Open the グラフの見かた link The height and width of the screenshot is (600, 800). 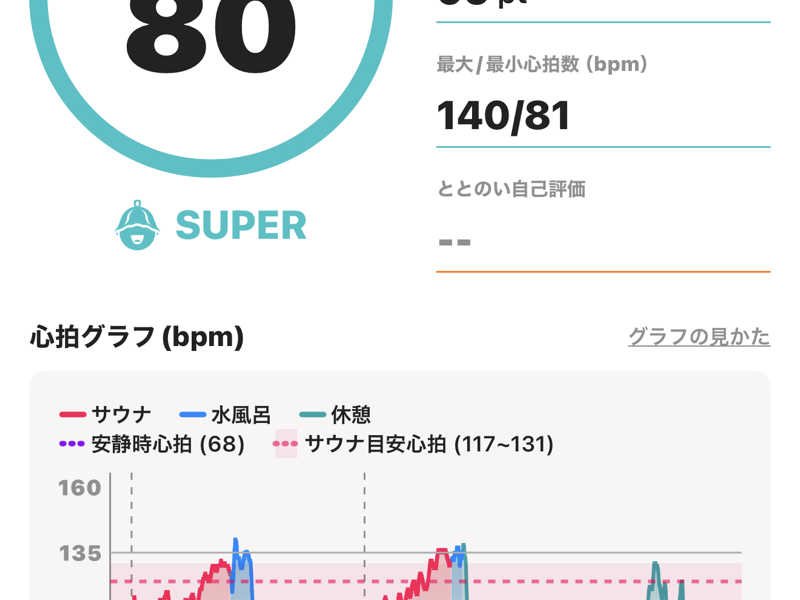tap(698, 337)
